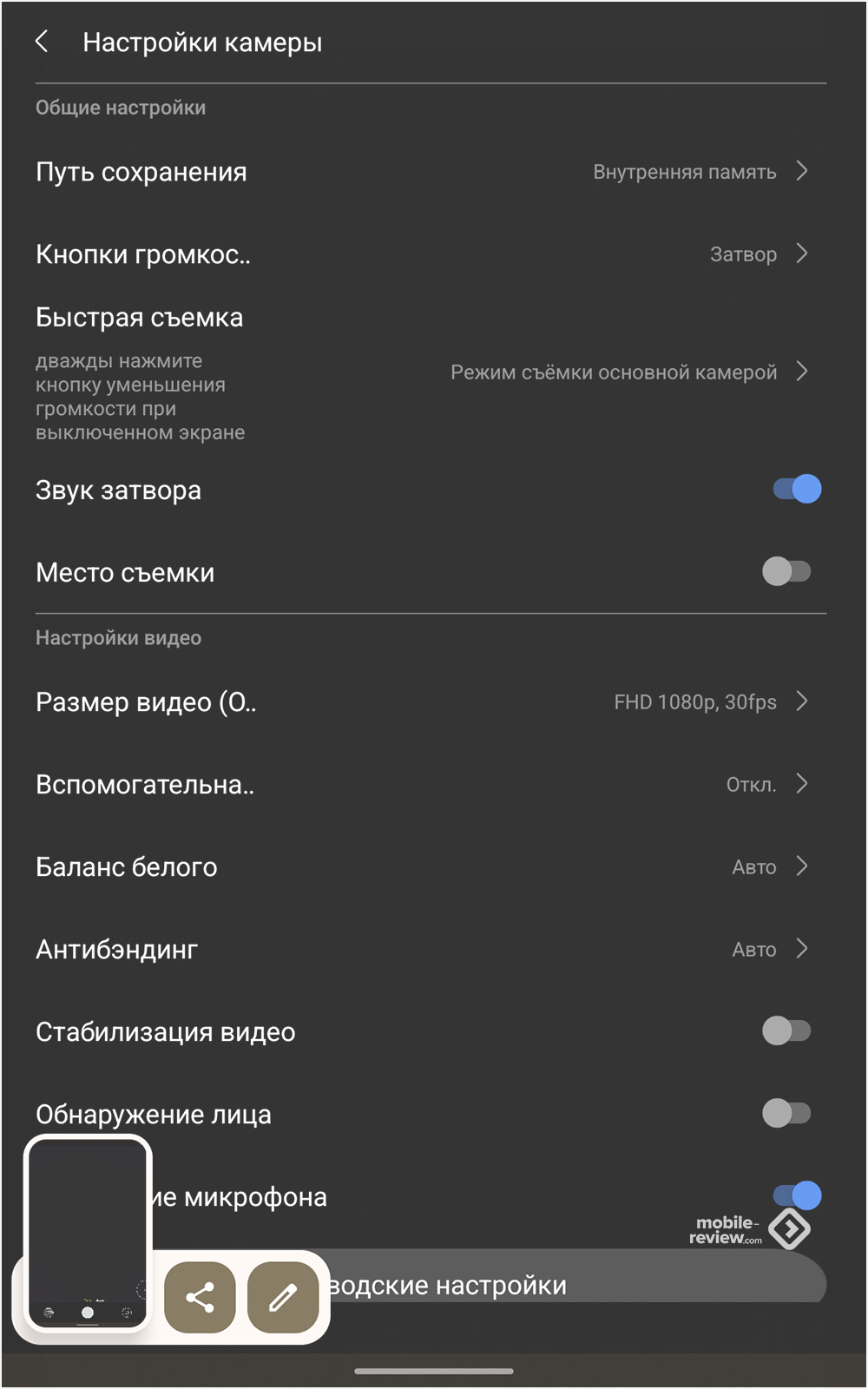
Task: Tap the заводские настройки reset button
Action: tap(573, 1285)
